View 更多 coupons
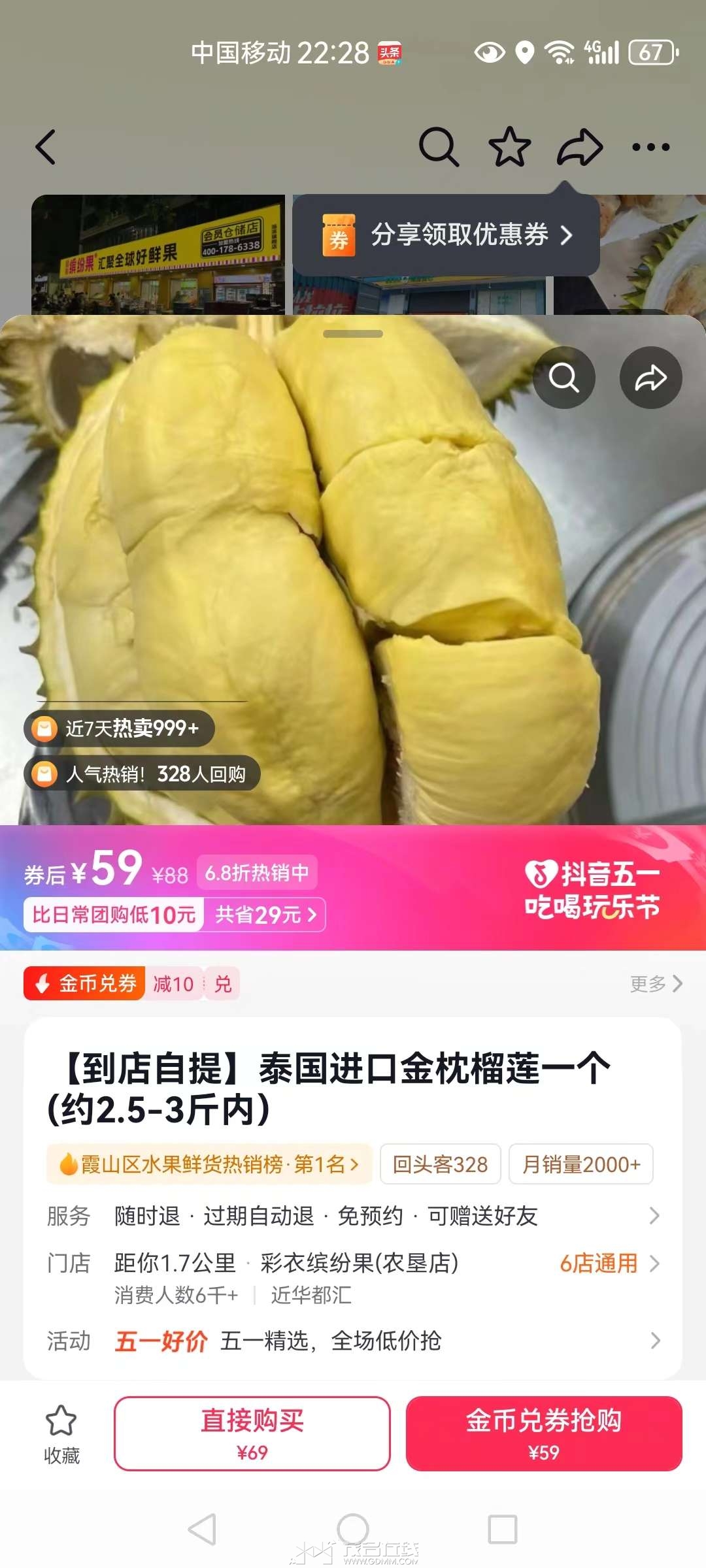The height and width of the screenshot is (1568, 706). [656, 984]
